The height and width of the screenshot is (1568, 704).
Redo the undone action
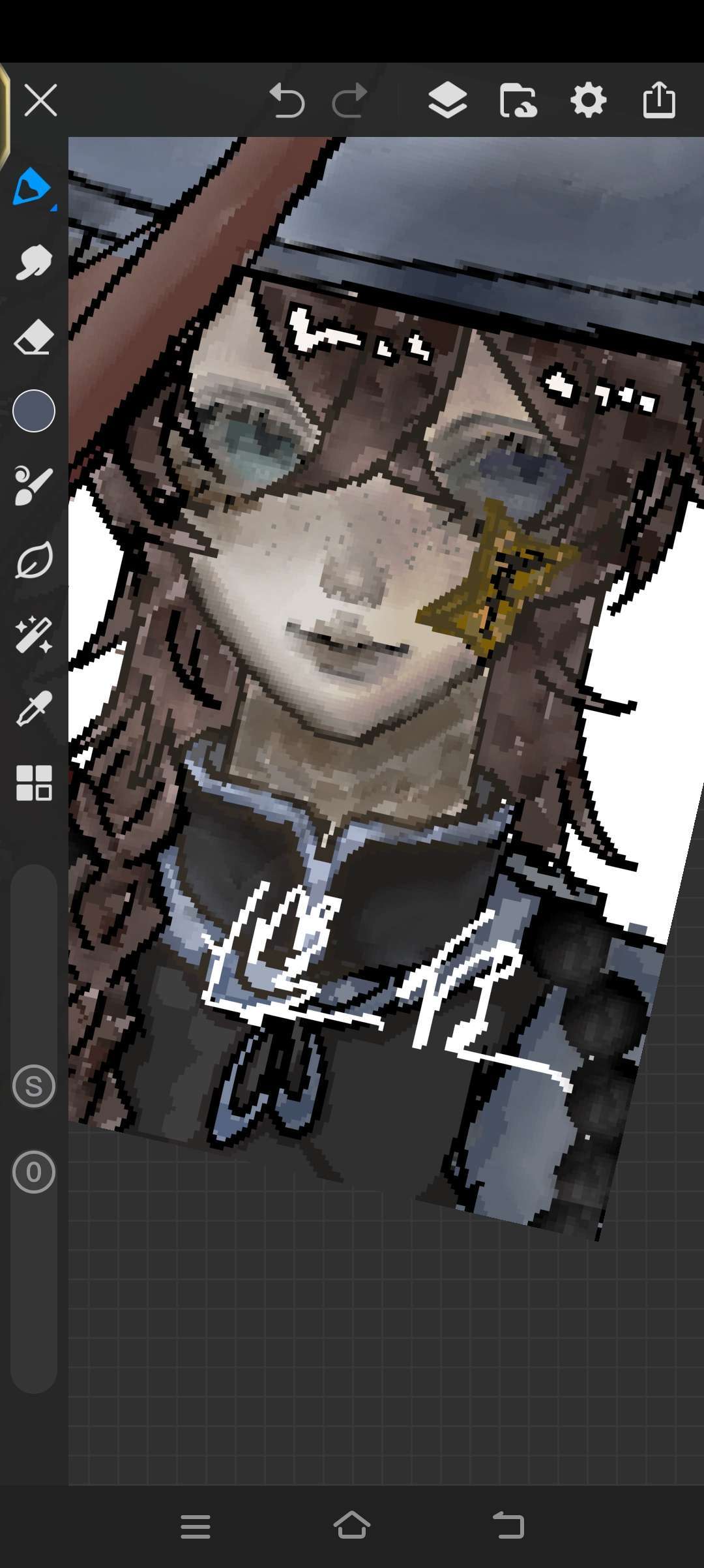point(350,100)
